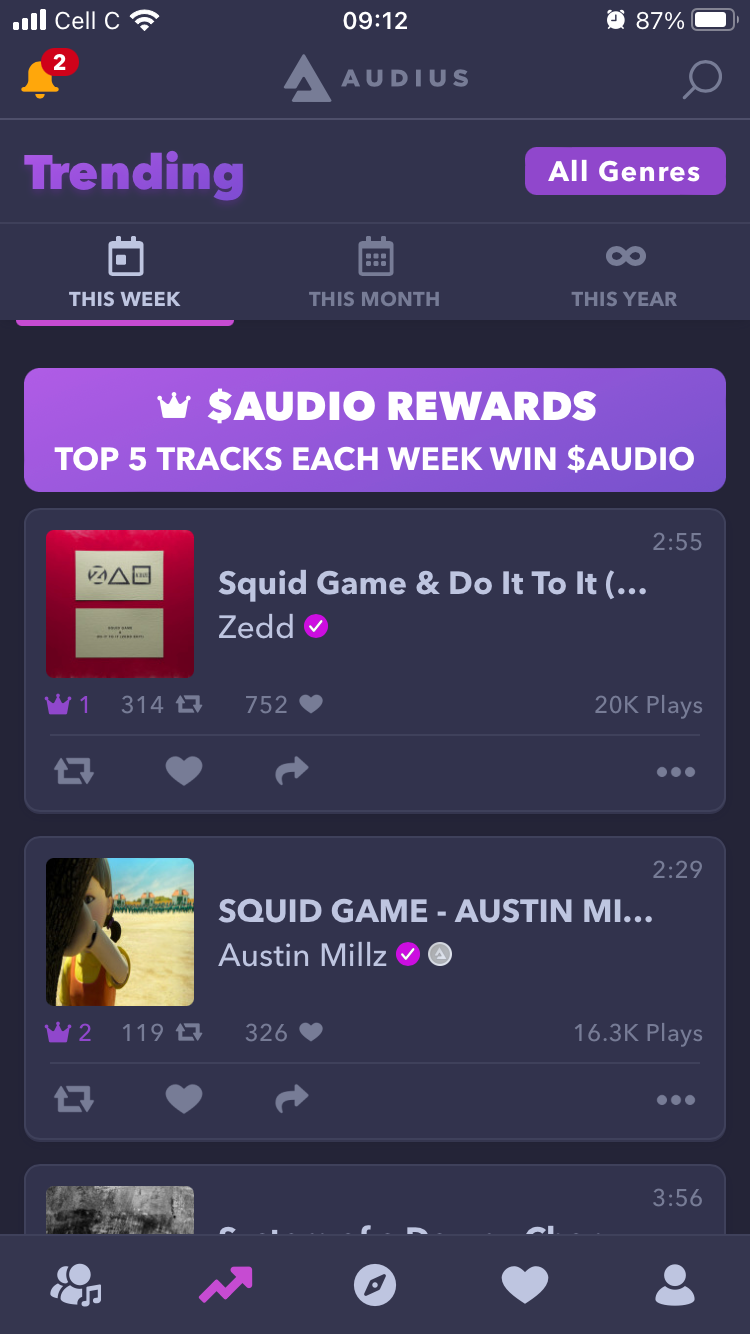This screenshot has height=1334, width=750.
Task: Repost the Zedd track
Action: pos(74,771)
